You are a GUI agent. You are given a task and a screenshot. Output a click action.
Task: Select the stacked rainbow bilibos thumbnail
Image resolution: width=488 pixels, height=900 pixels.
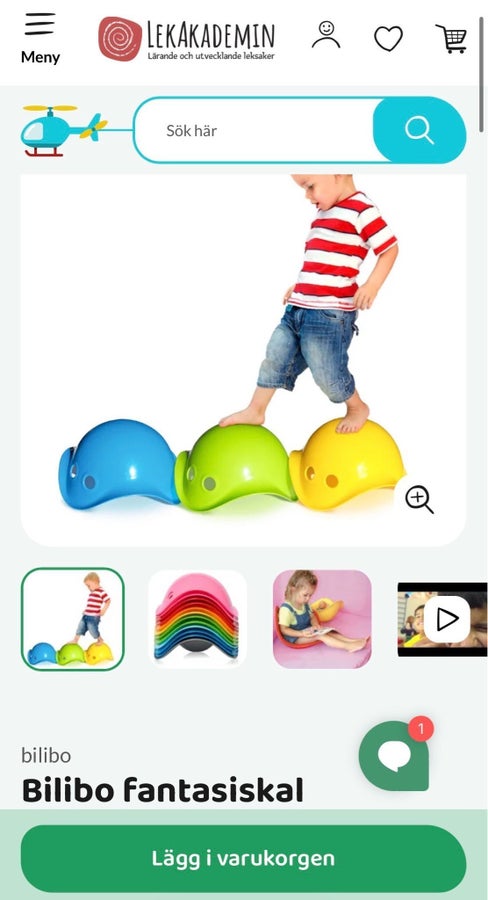point(197,619)
